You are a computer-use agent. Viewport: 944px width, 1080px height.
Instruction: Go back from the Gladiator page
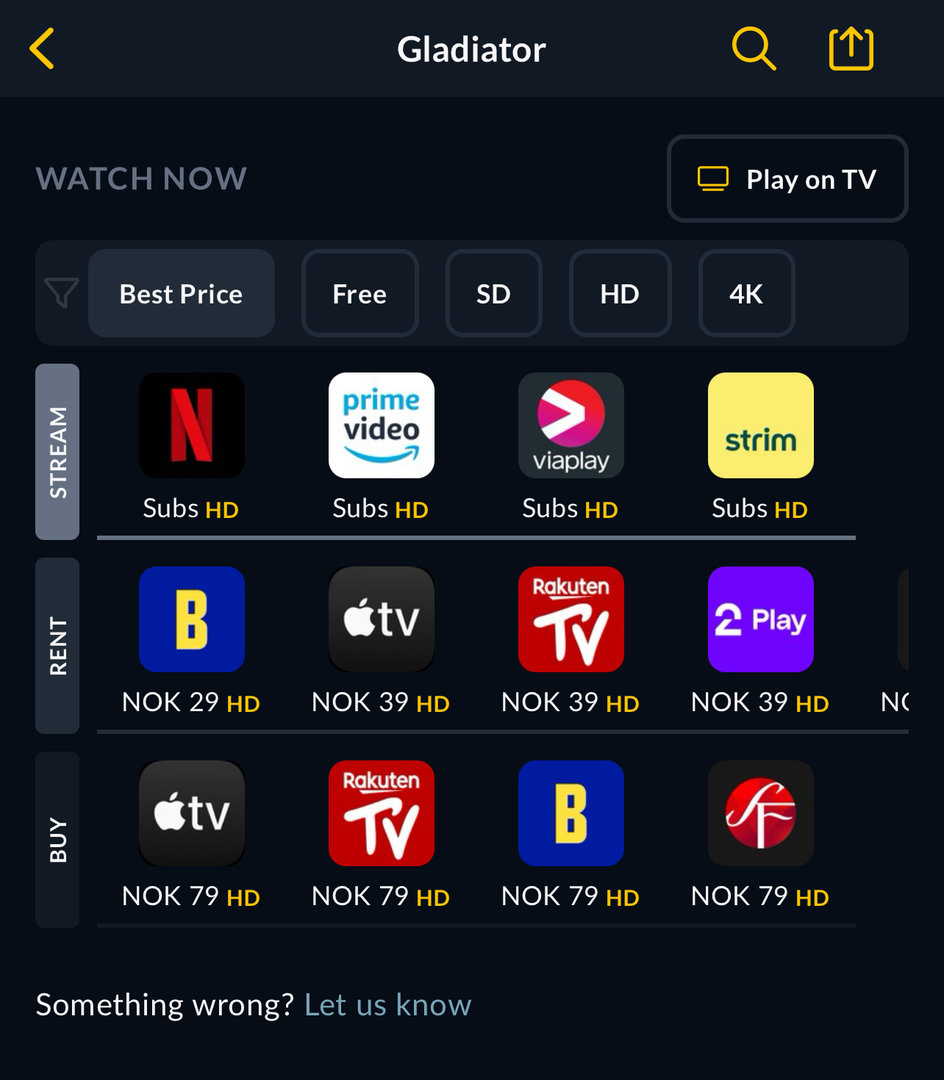pyautogui.click(x=43, y=49)
